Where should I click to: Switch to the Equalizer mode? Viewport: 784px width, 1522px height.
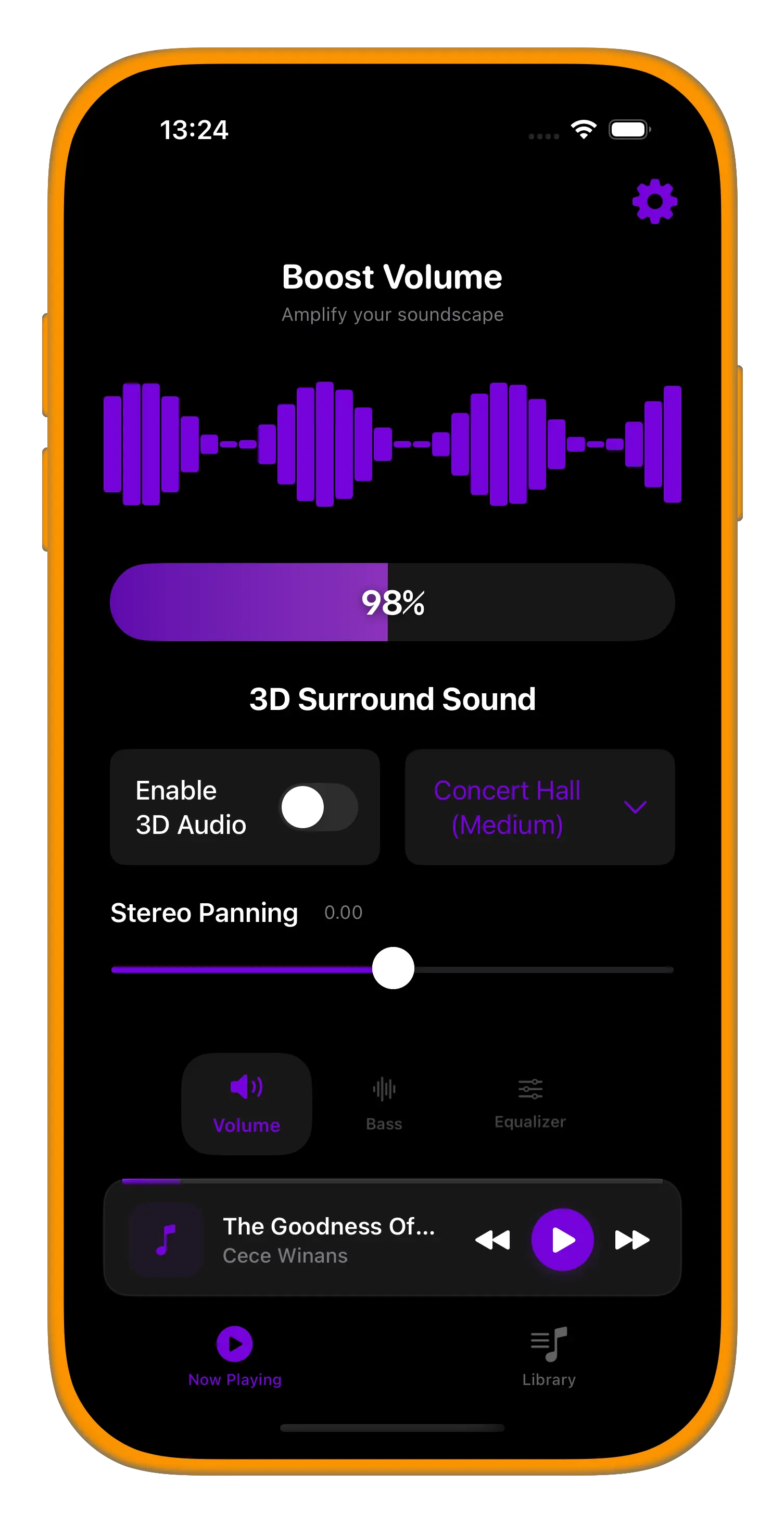pos(529,1102)
